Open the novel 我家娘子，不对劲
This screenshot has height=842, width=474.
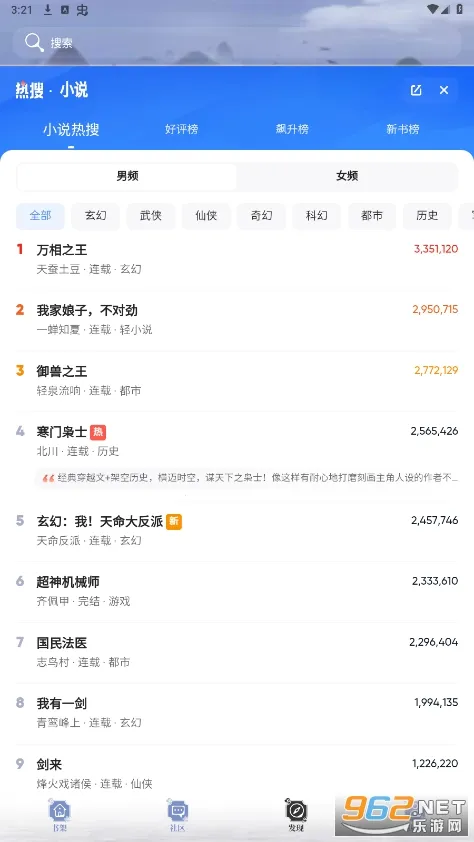tap(237, 320)
